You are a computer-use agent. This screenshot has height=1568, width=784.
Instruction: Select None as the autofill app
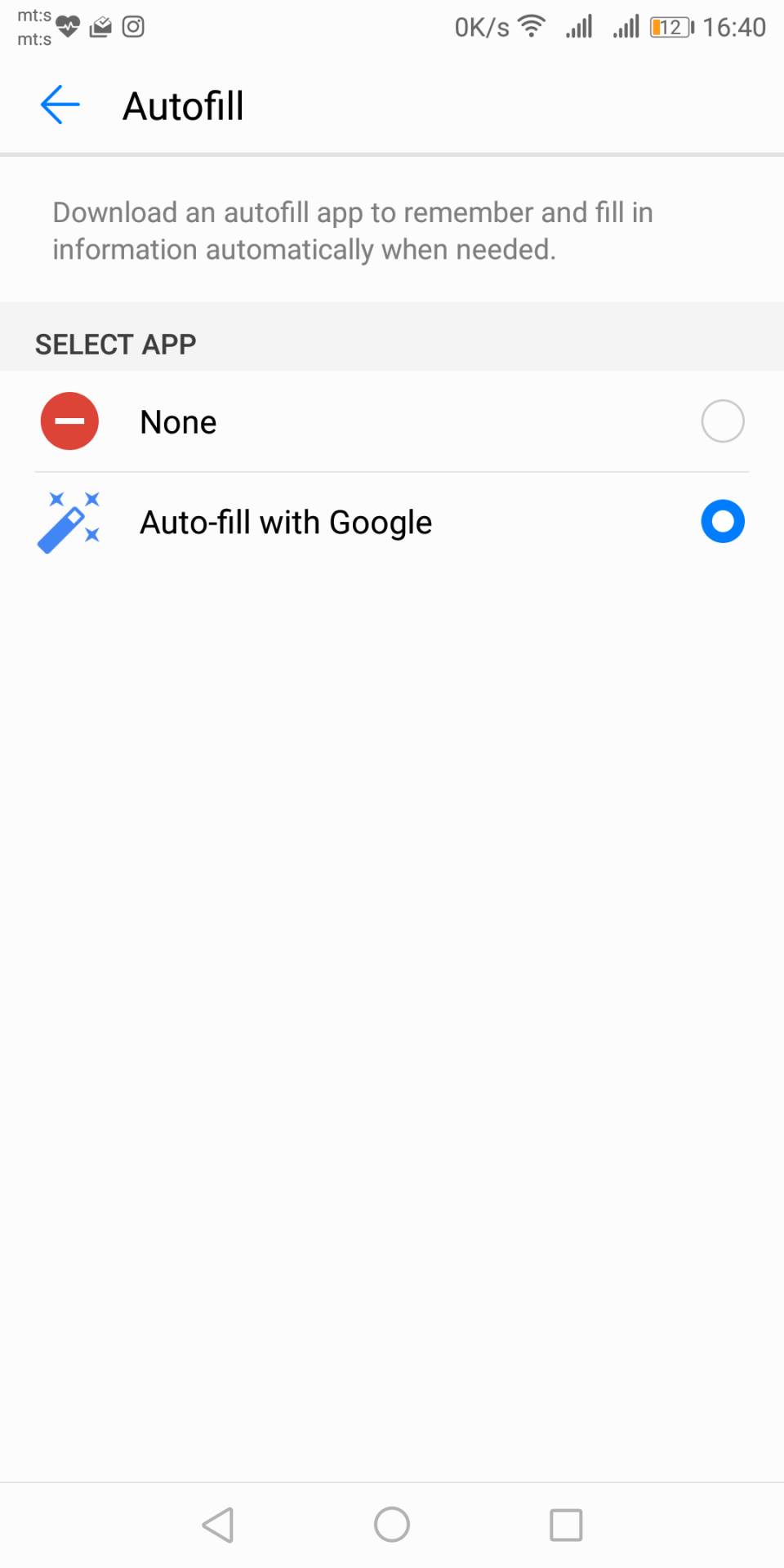point(722,421)
